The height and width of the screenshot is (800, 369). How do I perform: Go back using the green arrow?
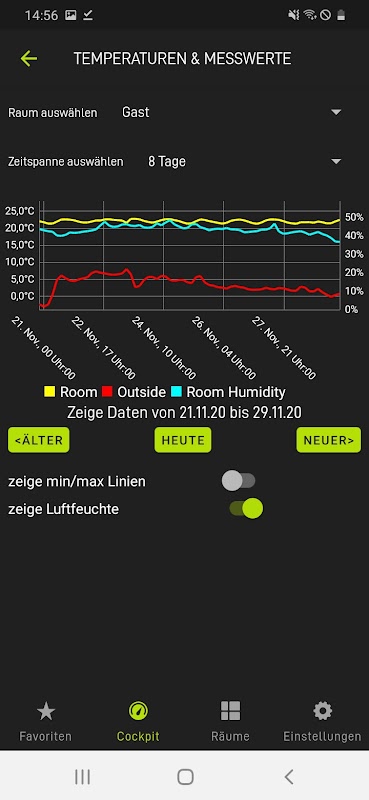29,59
